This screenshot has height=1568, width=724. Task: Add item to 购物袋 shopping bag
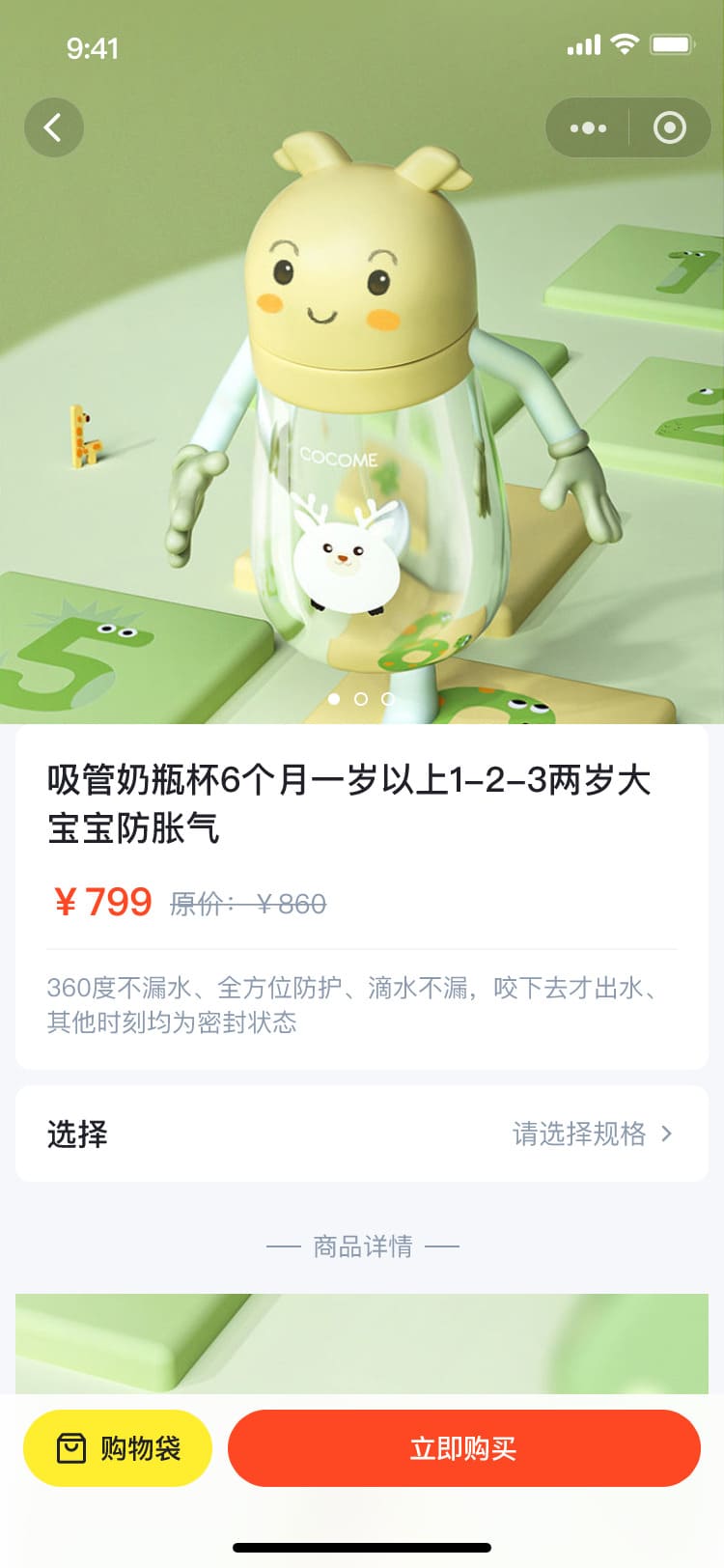118,1447
